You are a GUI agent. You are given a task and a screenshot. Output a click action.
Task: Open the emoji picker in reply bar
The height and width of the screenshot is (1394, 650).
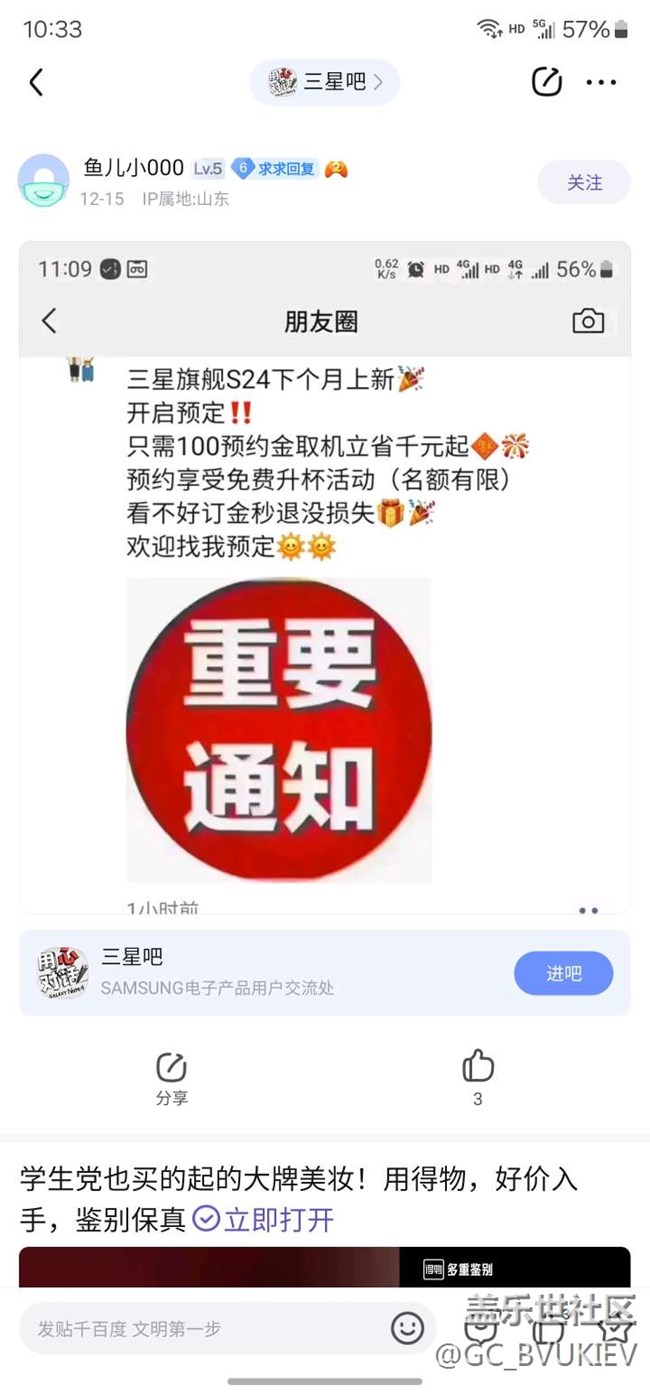(407, 1329)
